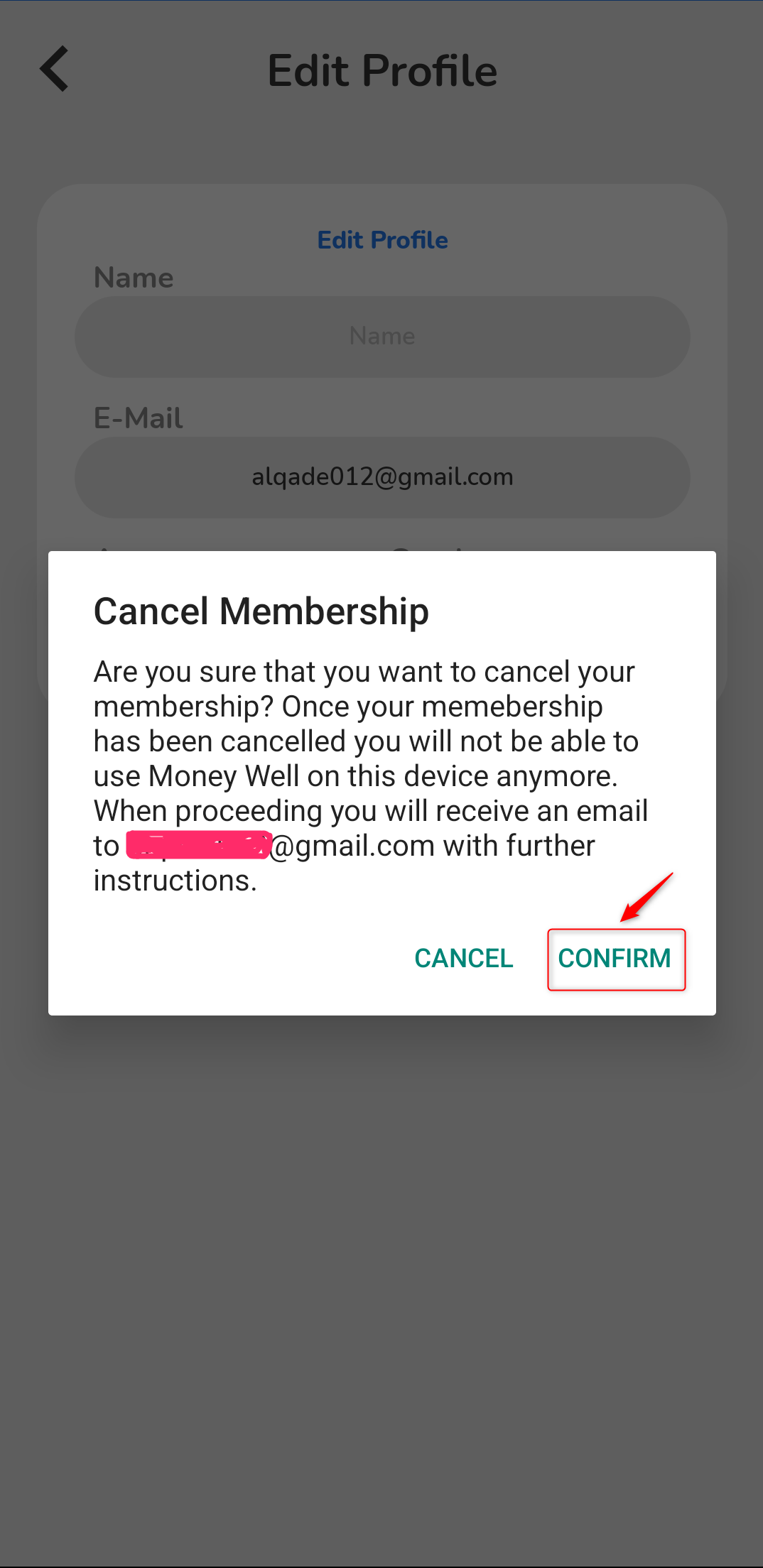Tap CANCEL to keep membership
The image size is (763, 1568).
pyautogui.click(x=463, y=959)
